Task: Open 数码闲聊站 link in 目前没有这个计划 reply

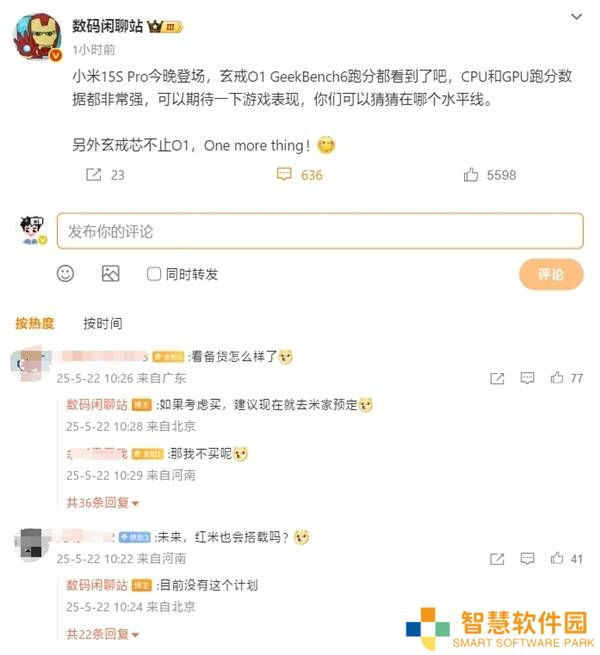Action: (97, 585)
